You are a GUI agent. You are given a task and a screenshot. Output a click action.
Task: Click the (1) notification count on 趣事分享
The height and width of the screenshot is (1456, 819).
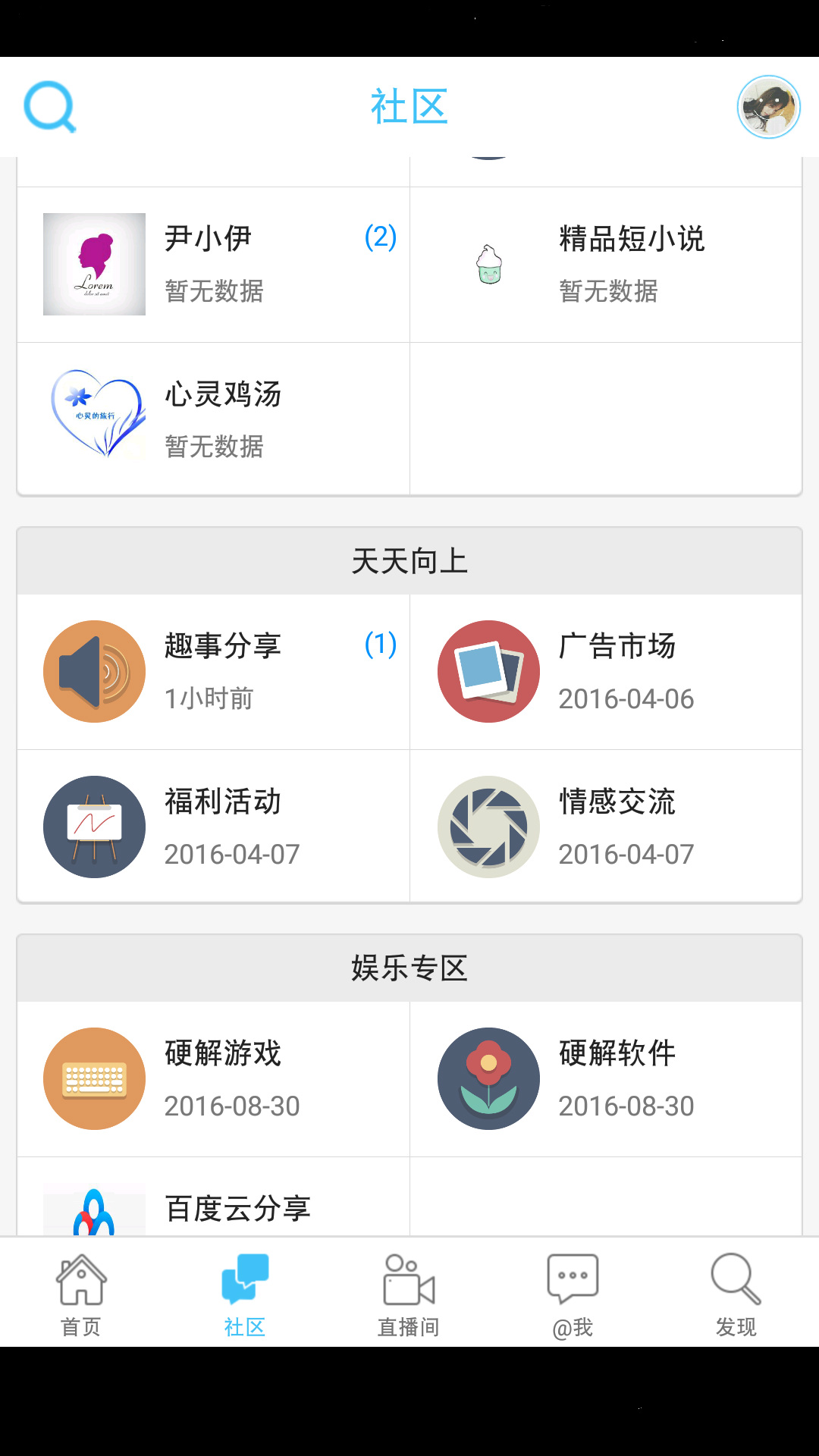tap(381, 645)
